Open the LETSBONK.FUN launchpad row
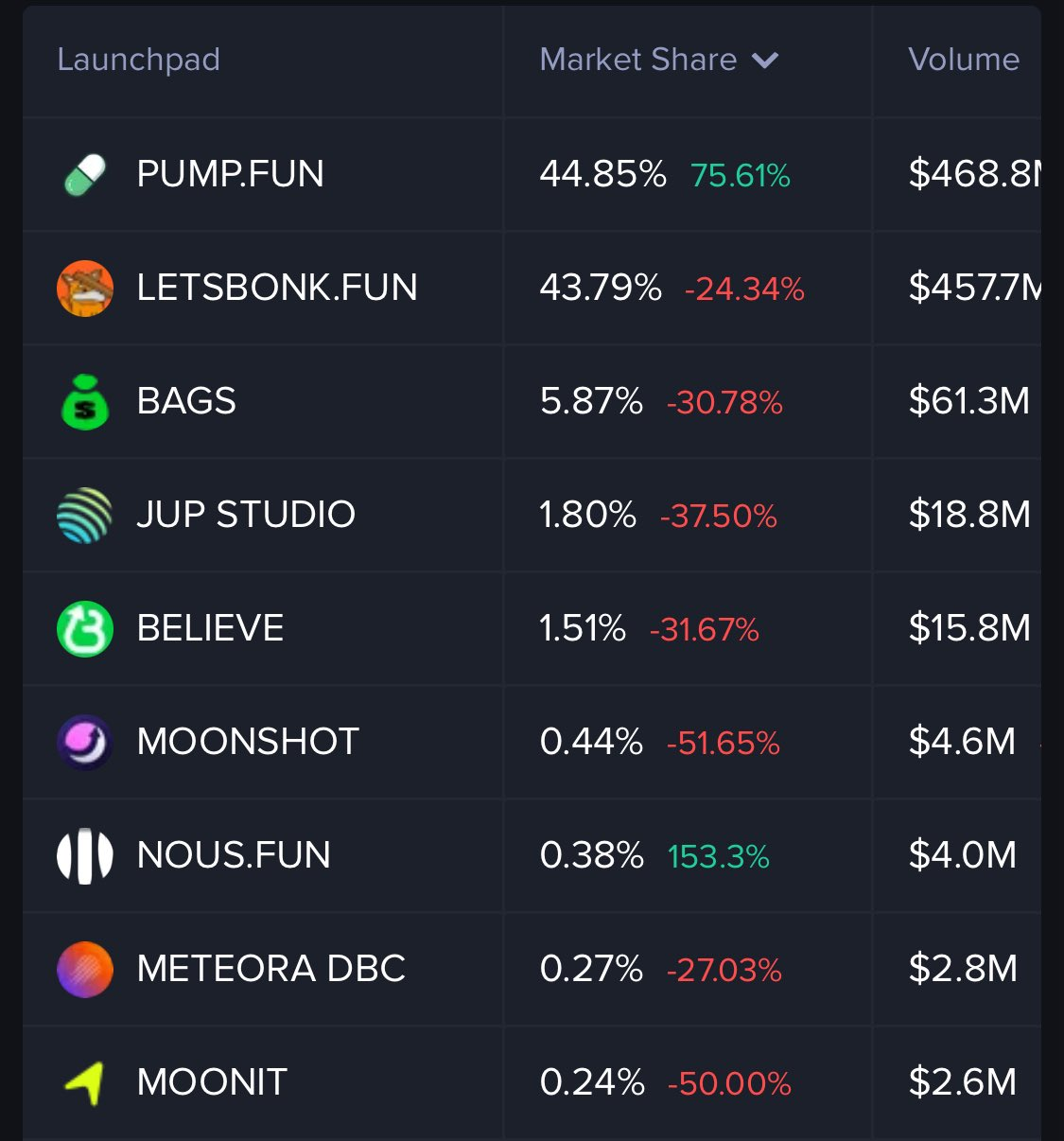 [x=276, y=288]
